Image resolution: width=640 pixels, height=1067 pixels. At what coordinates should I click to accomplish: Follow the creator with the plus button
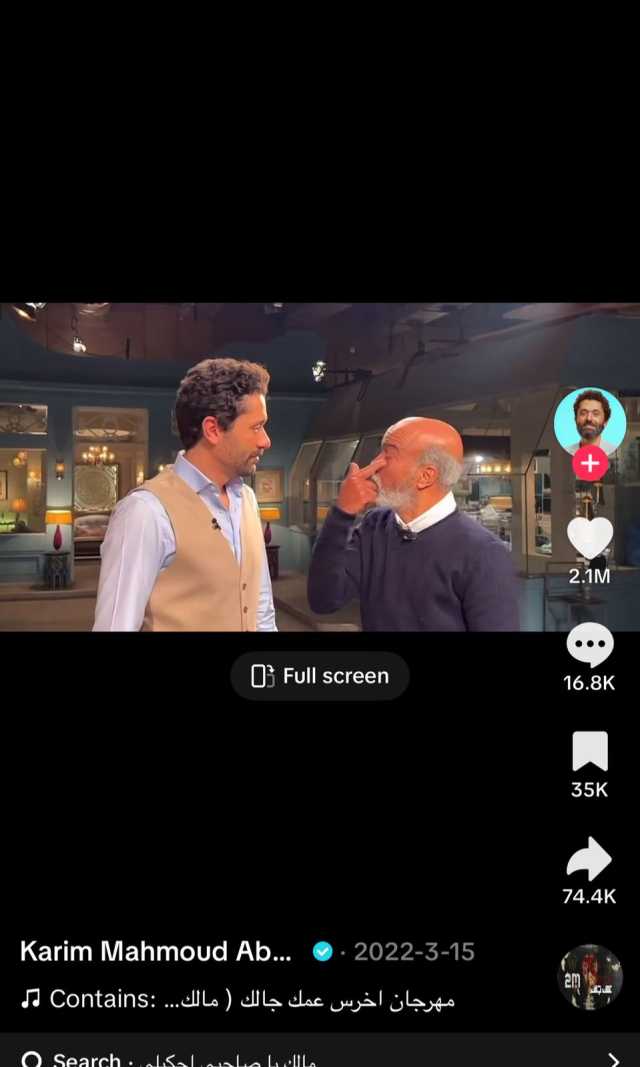click(590, 464)
